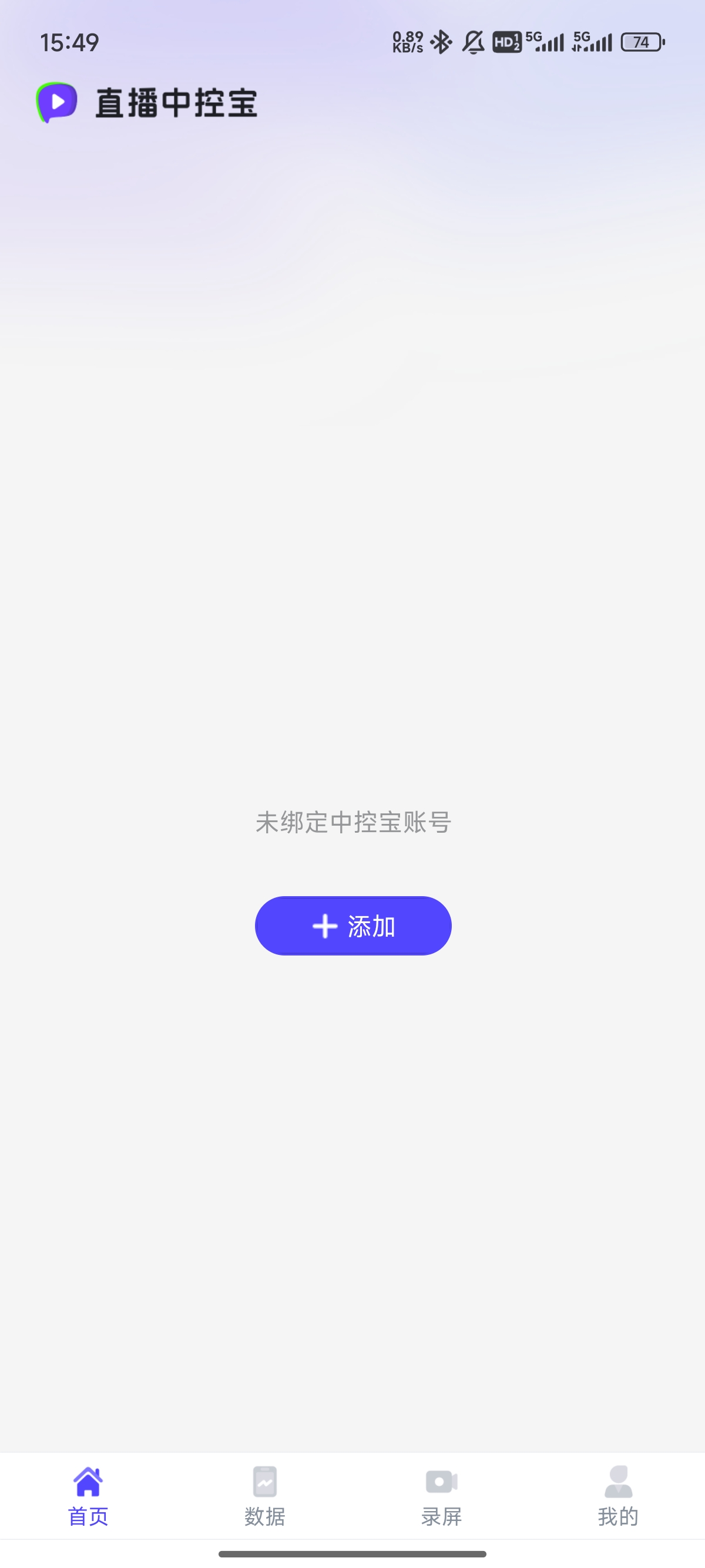Tap the 添加 button to bind account
Image resolution: width=705 pixels, height=1568 pixels.
(x=353, y=926)
